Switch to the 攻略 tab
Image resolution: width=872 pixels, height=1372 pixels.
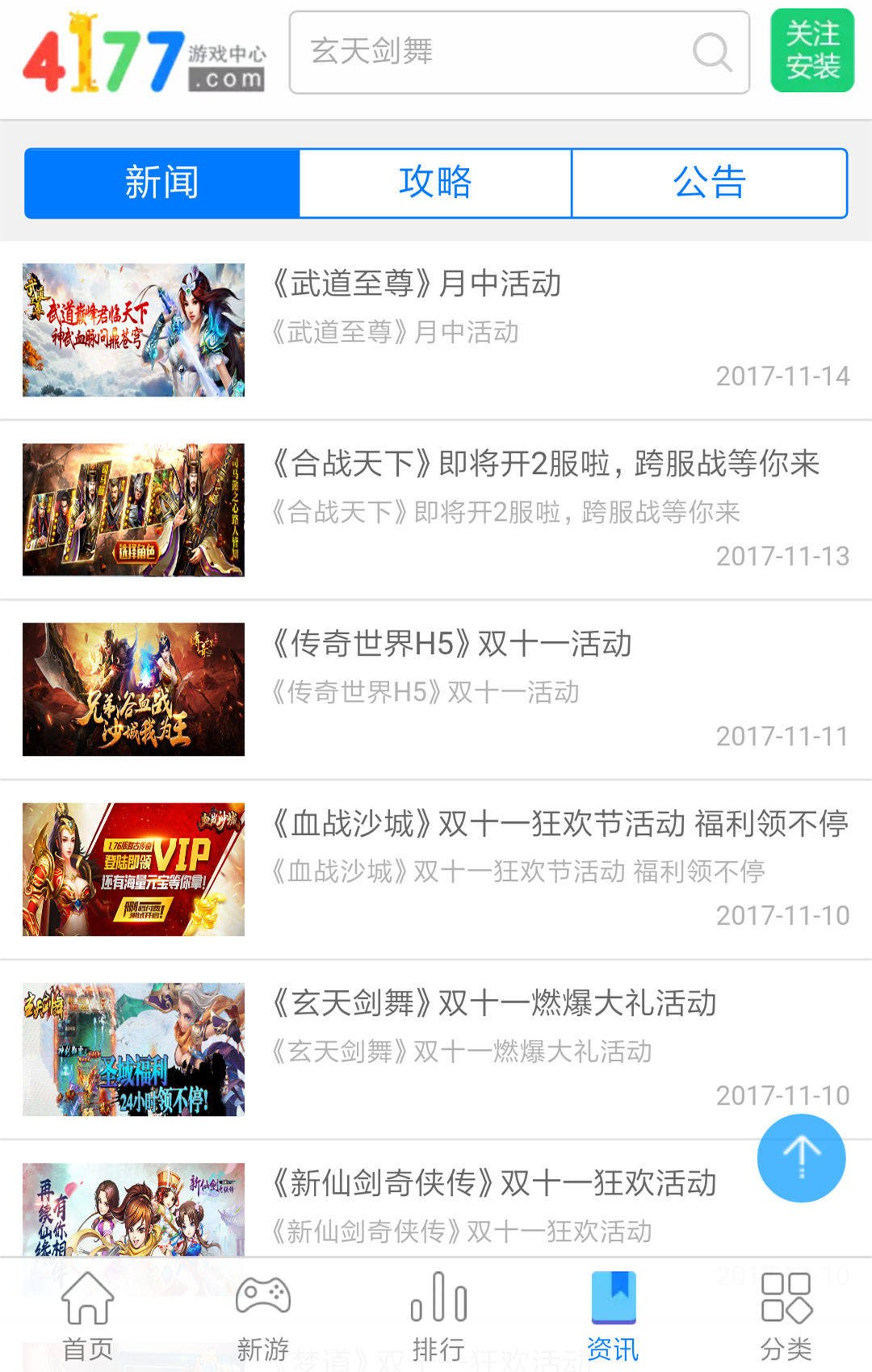click(436, 183)
